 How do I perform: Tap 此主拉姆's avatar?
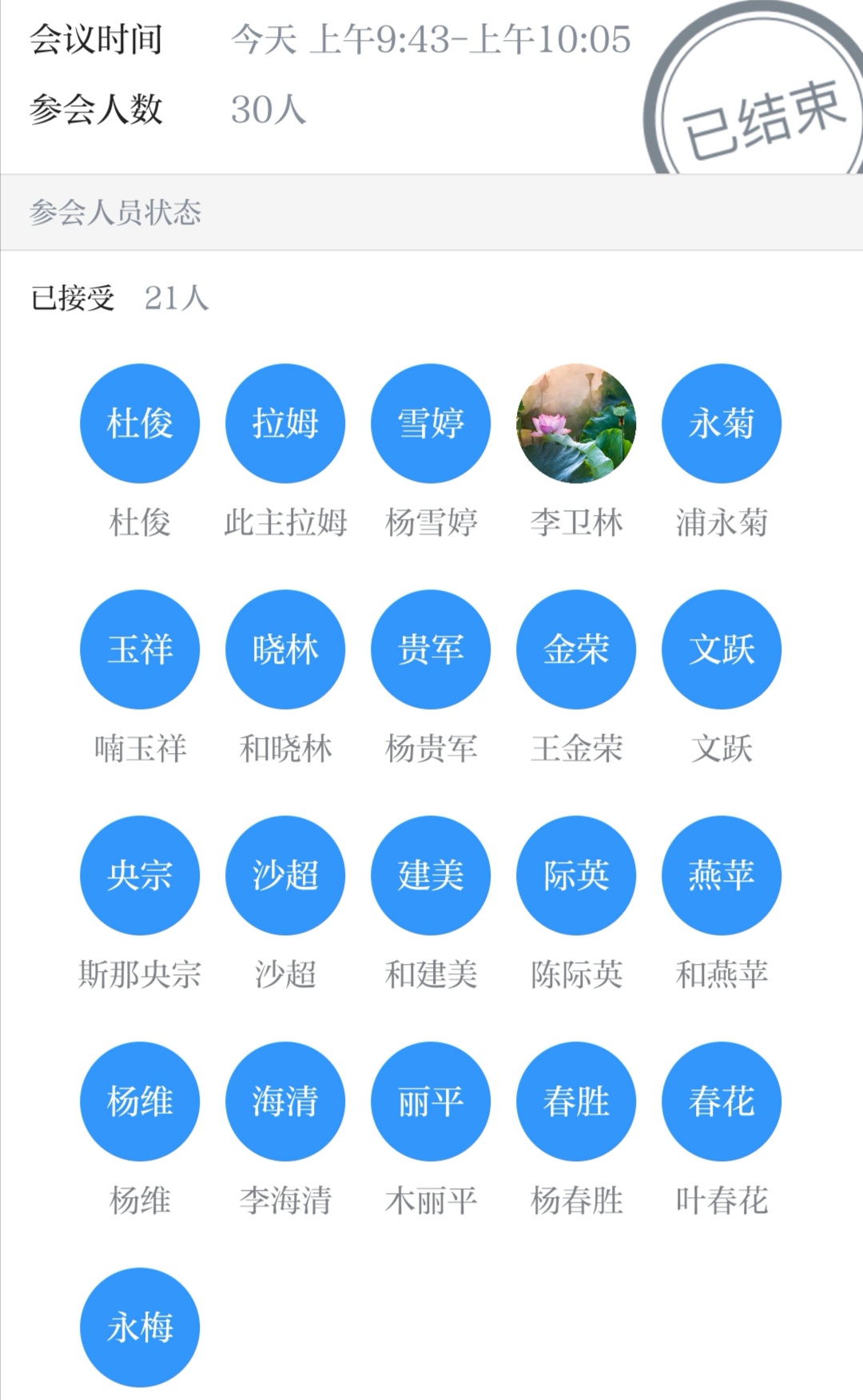285,423
